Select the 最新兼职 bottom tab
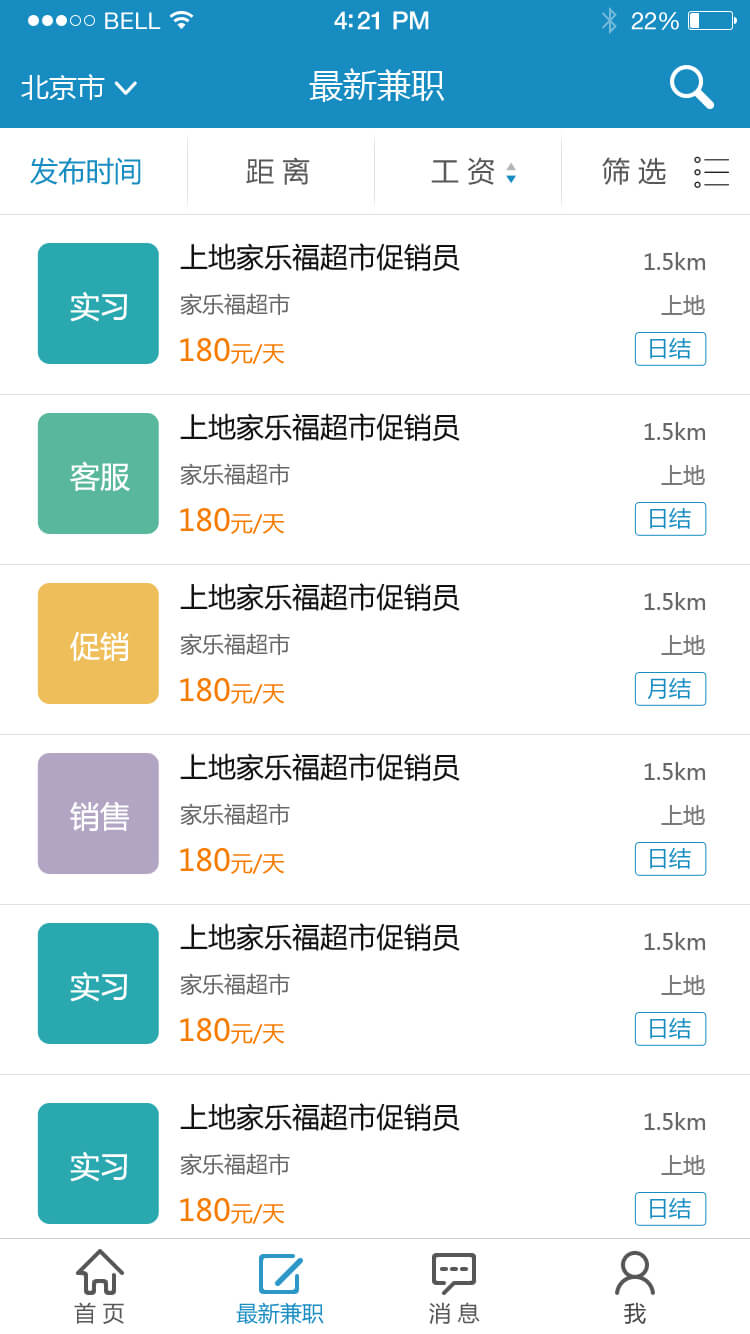The height and width of the screenshot is (1334, 750). [x=280, y=1287]
